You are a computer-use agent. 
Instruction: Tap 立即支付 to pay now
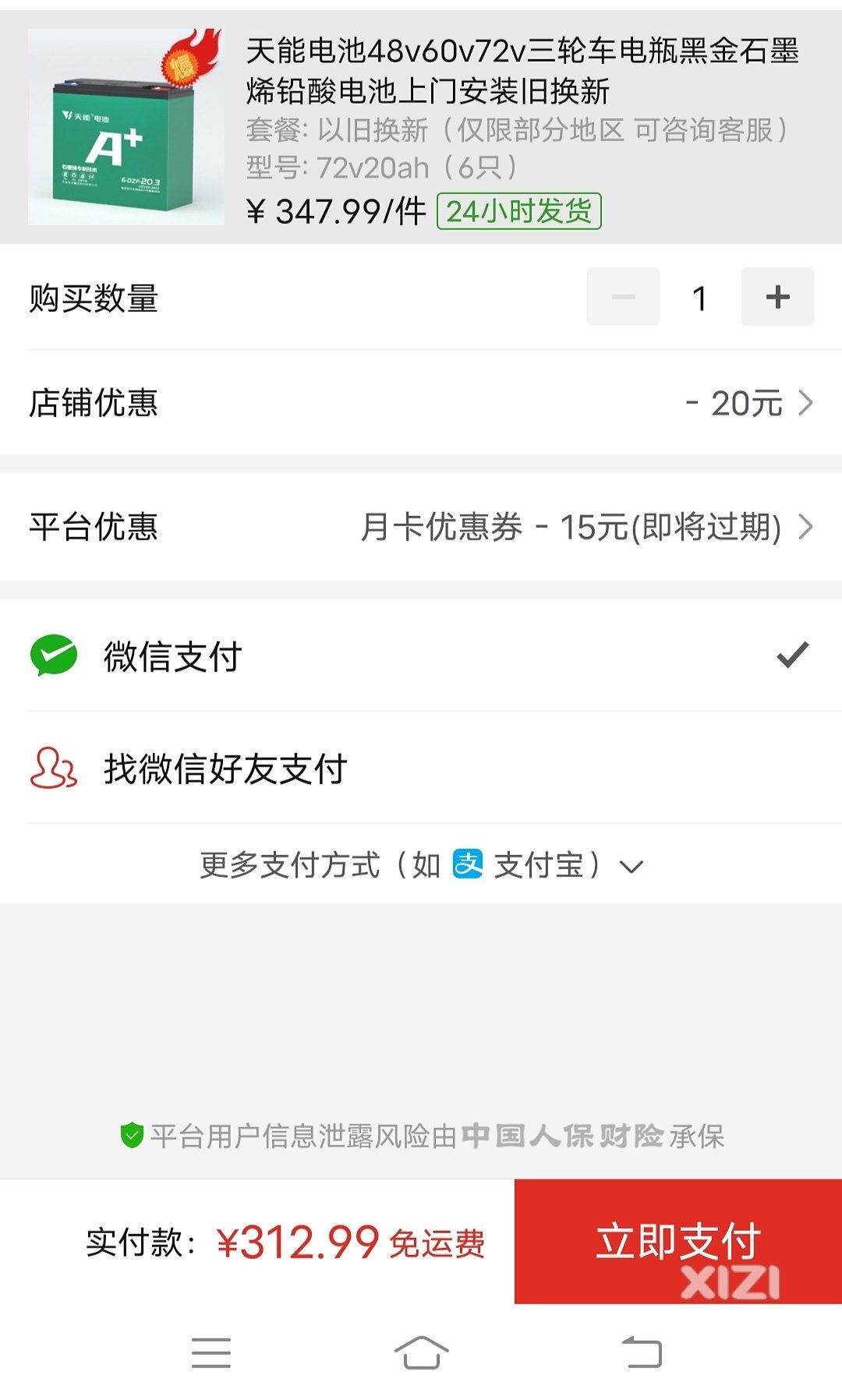click(677, 1241)
